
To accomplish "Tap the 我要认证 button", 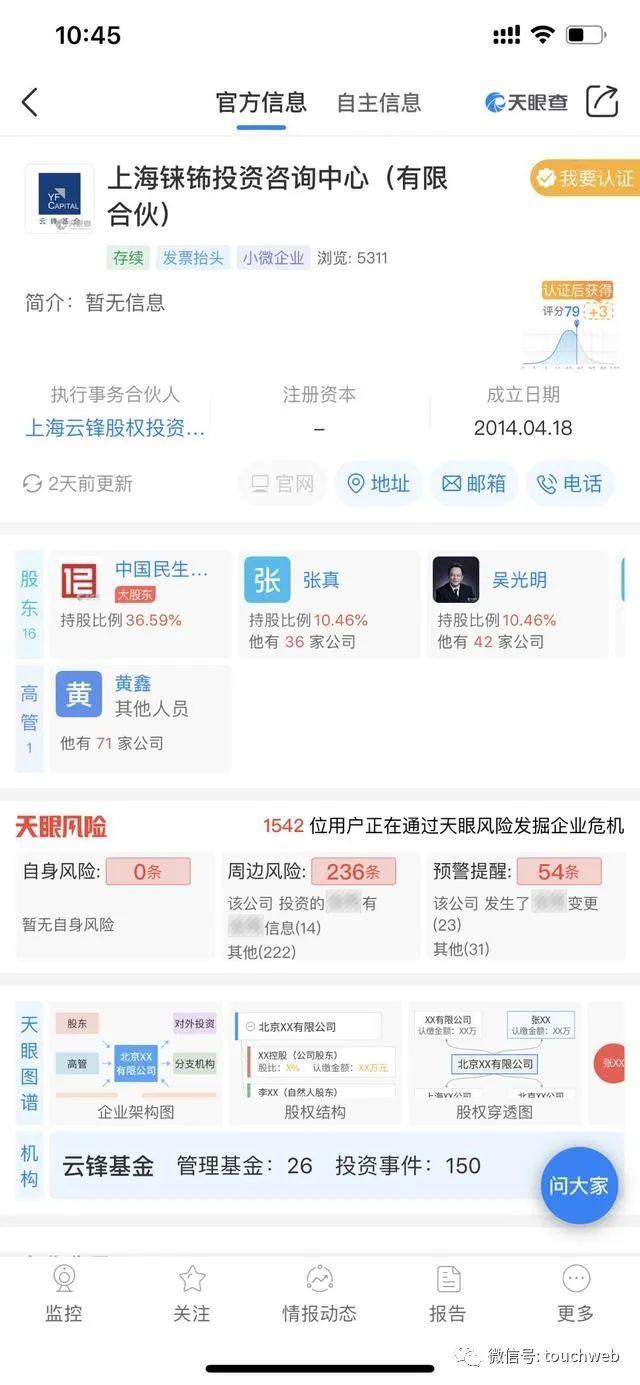I will (x=584, y=178).
